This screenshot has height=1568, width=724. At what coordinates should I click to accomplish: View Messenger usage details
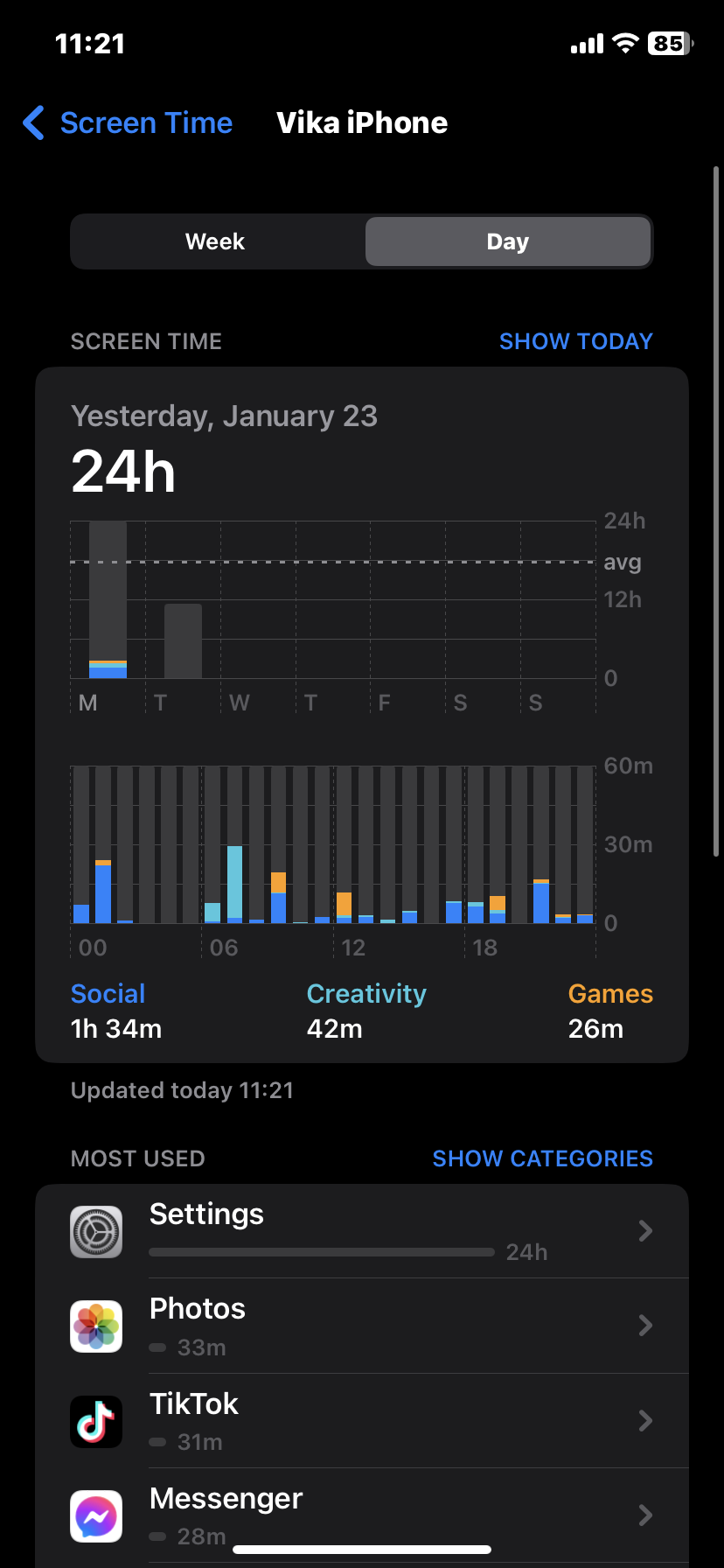[x=362, y=1515]
